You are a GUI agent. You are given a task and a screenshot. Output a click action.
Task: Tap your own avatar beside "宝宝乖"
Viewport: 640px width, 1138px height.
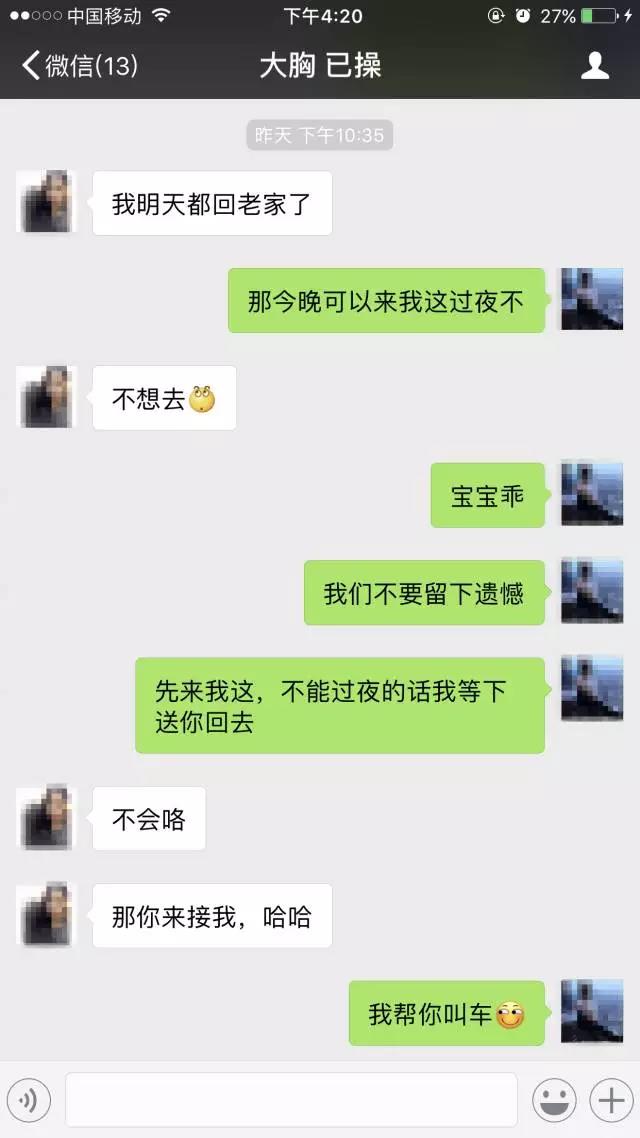(591, 494)
